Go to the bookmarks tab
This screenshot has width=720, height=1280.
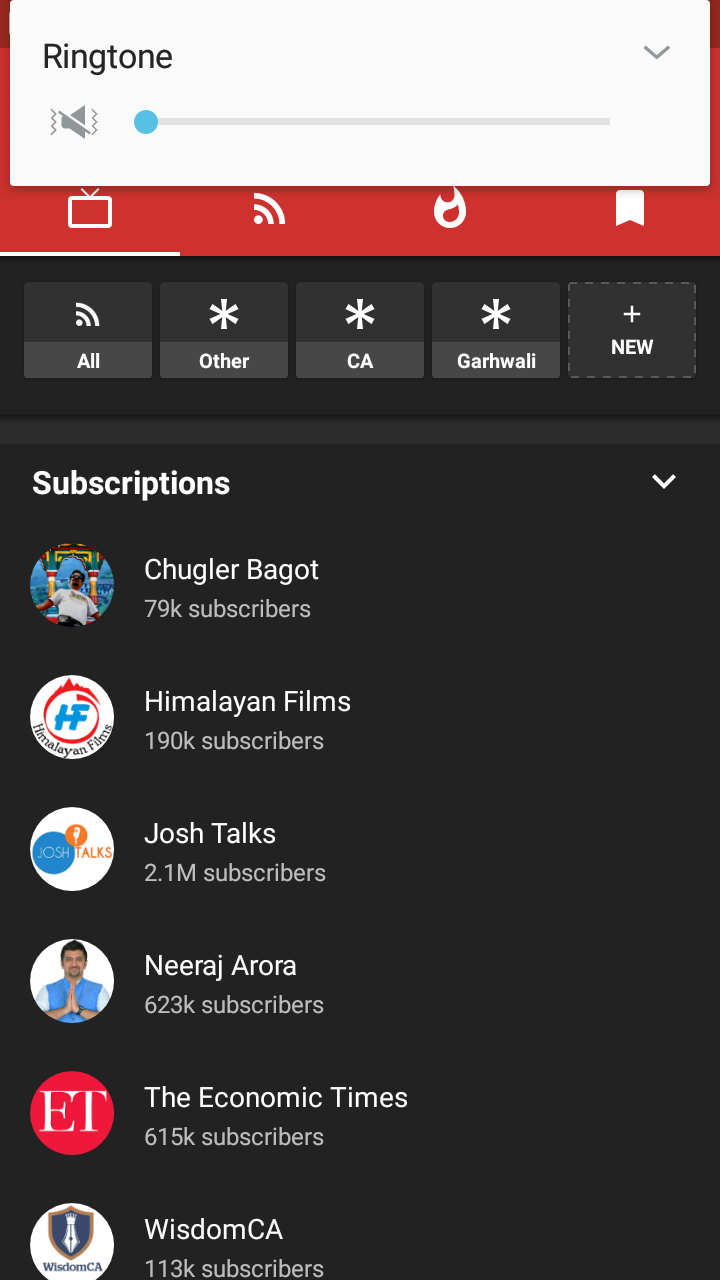[x=629, y=210]
